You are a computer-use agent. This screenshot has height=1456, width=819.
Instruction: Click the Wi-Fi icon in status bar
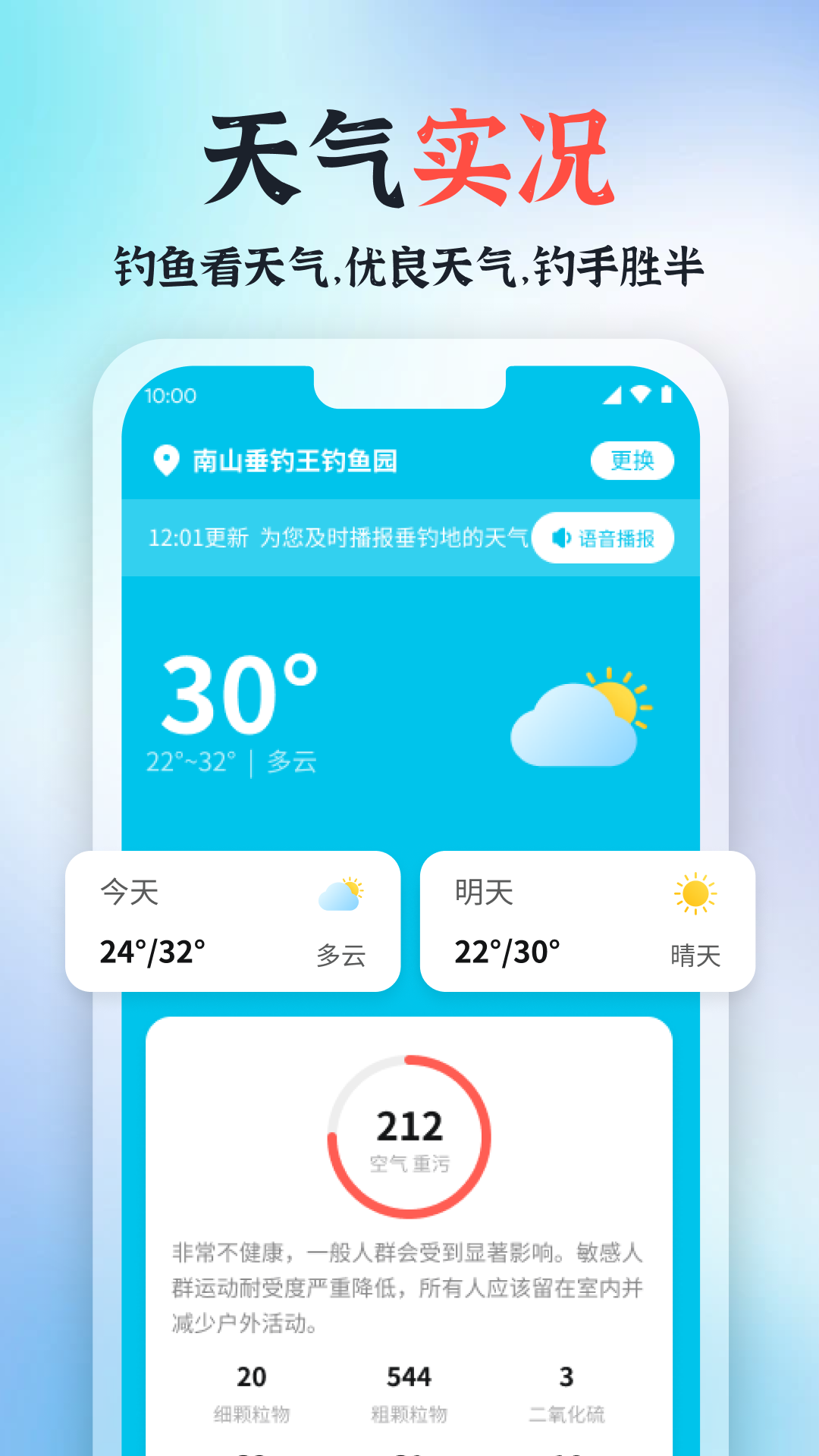point(641,394)
